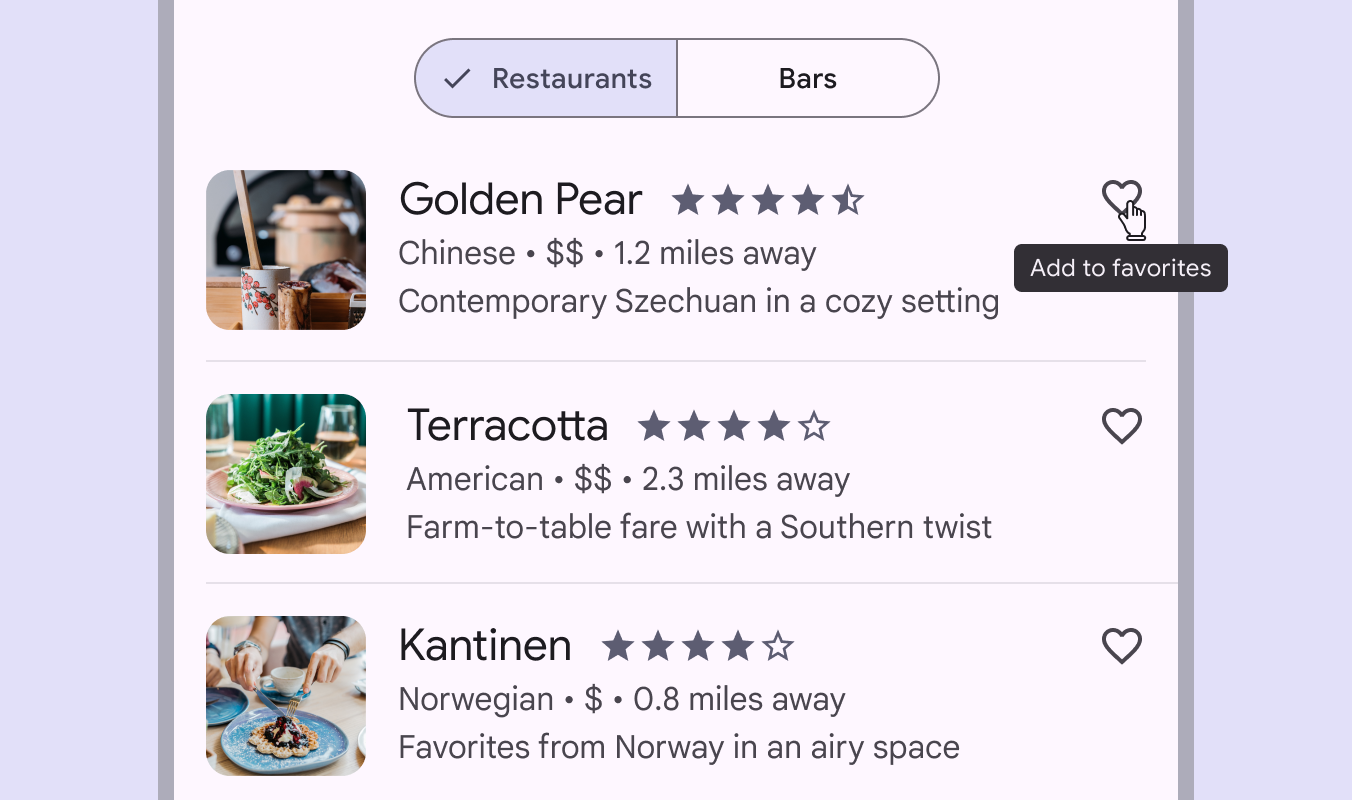Tap the heart icon for Kantinen
This screenshot has width=1352, height=800.
(x=1121, y=646)
